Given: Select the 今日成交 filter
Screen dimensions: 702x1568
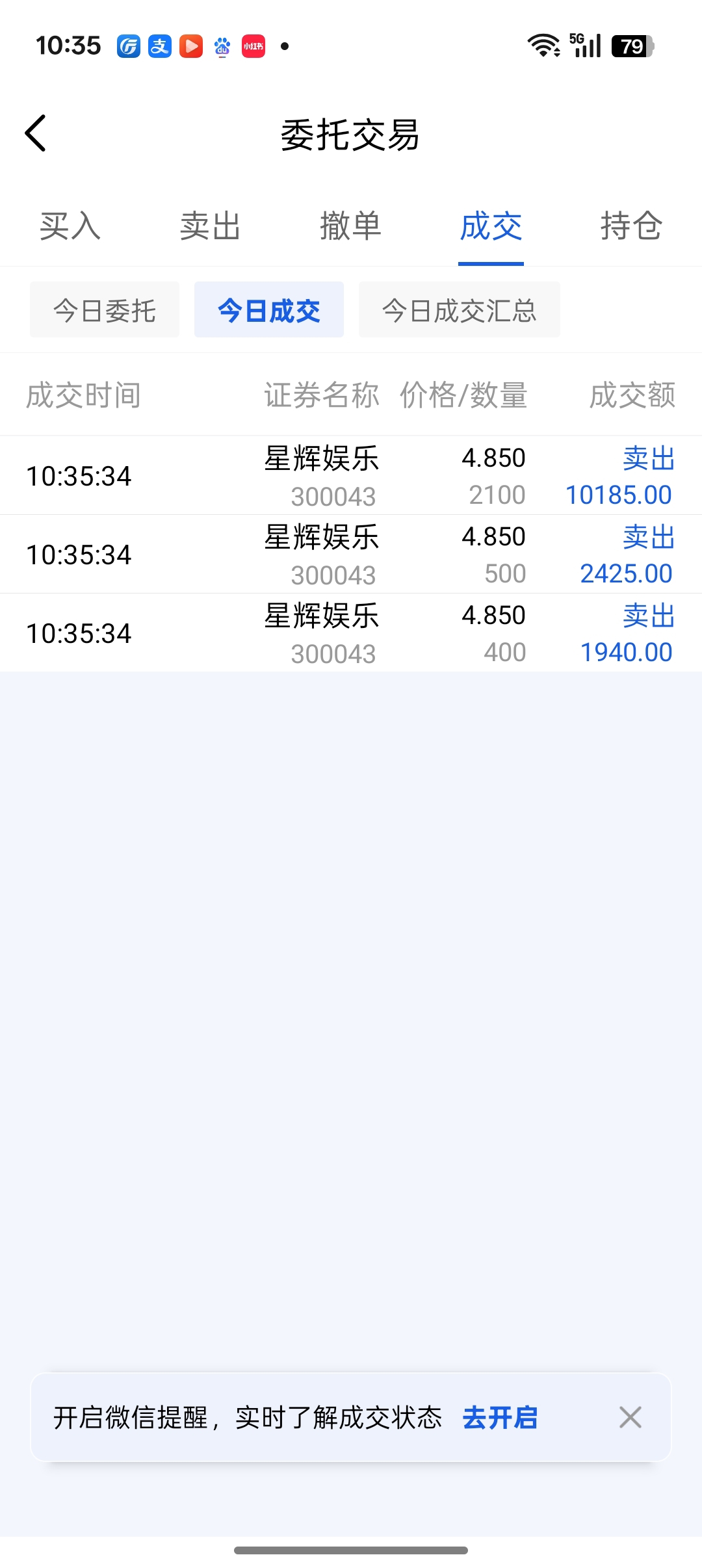Looking at the screenshot, I should (x=269, y=309).
